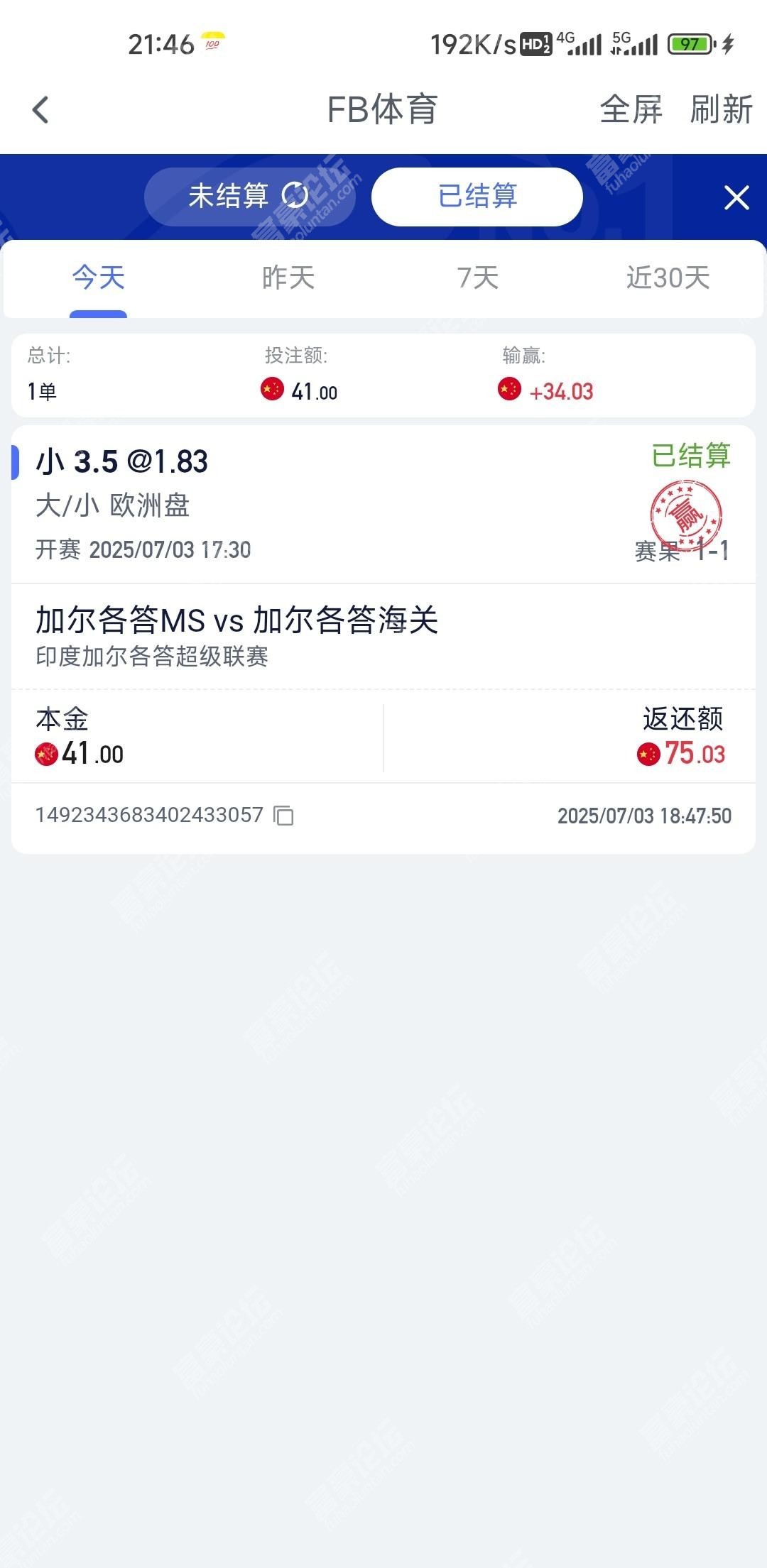Image resolution: width=767 pixels, height=1568 pixels.
Task: Select the 已结算 settled bets tab
Action: [477, 197]
